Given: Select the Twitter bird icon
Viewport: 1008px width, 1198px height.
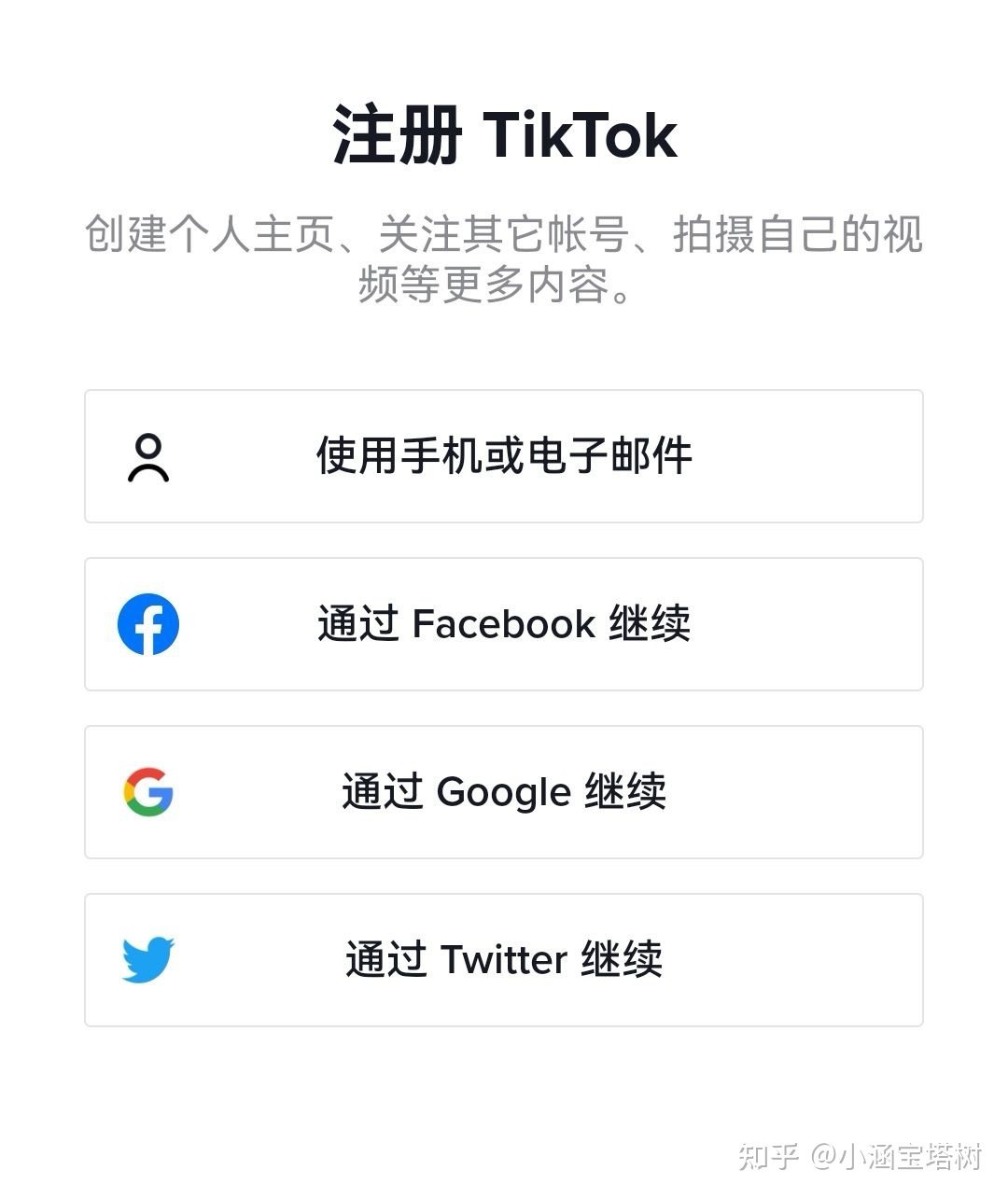Looking at the screenshot, I should [x=147, y=960].
